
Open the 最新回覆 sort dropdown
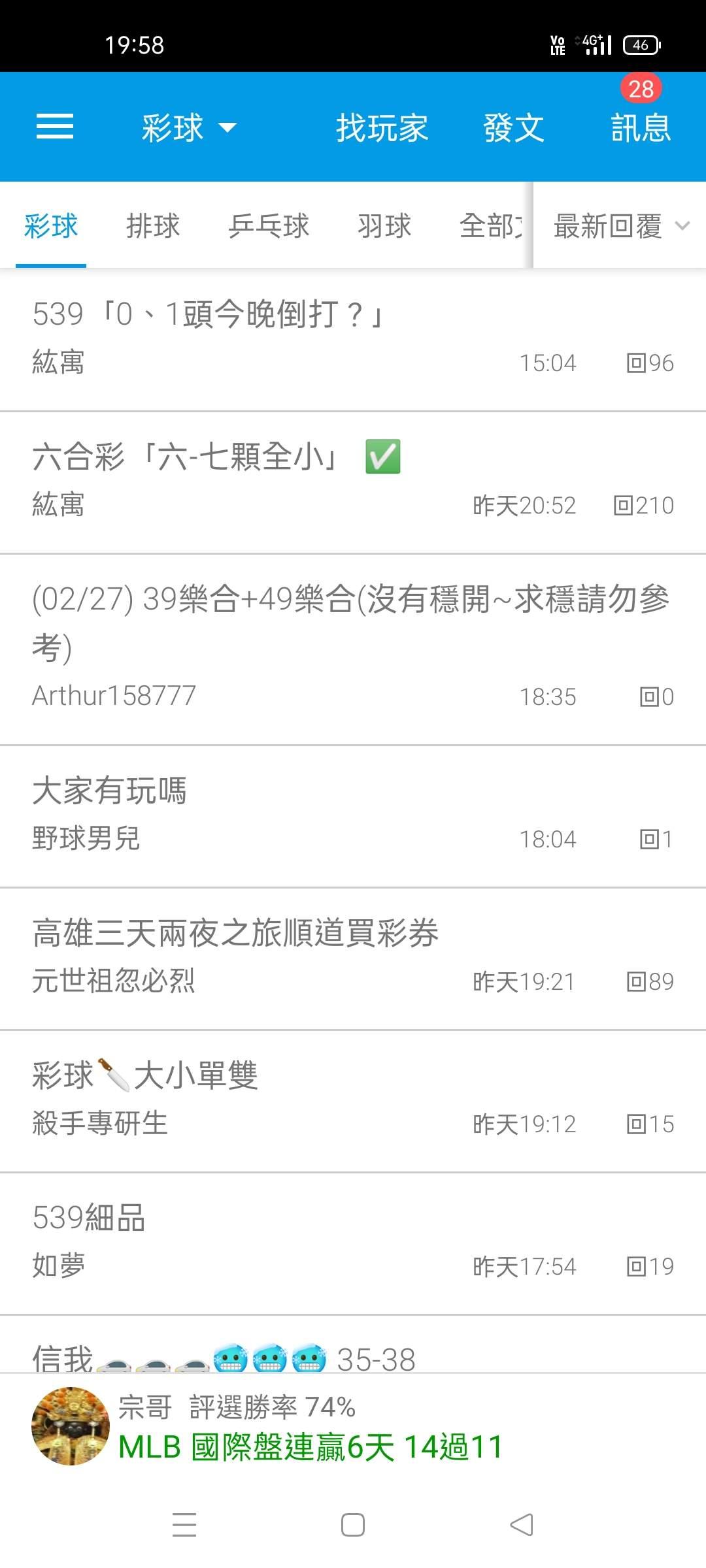[620, 226]
